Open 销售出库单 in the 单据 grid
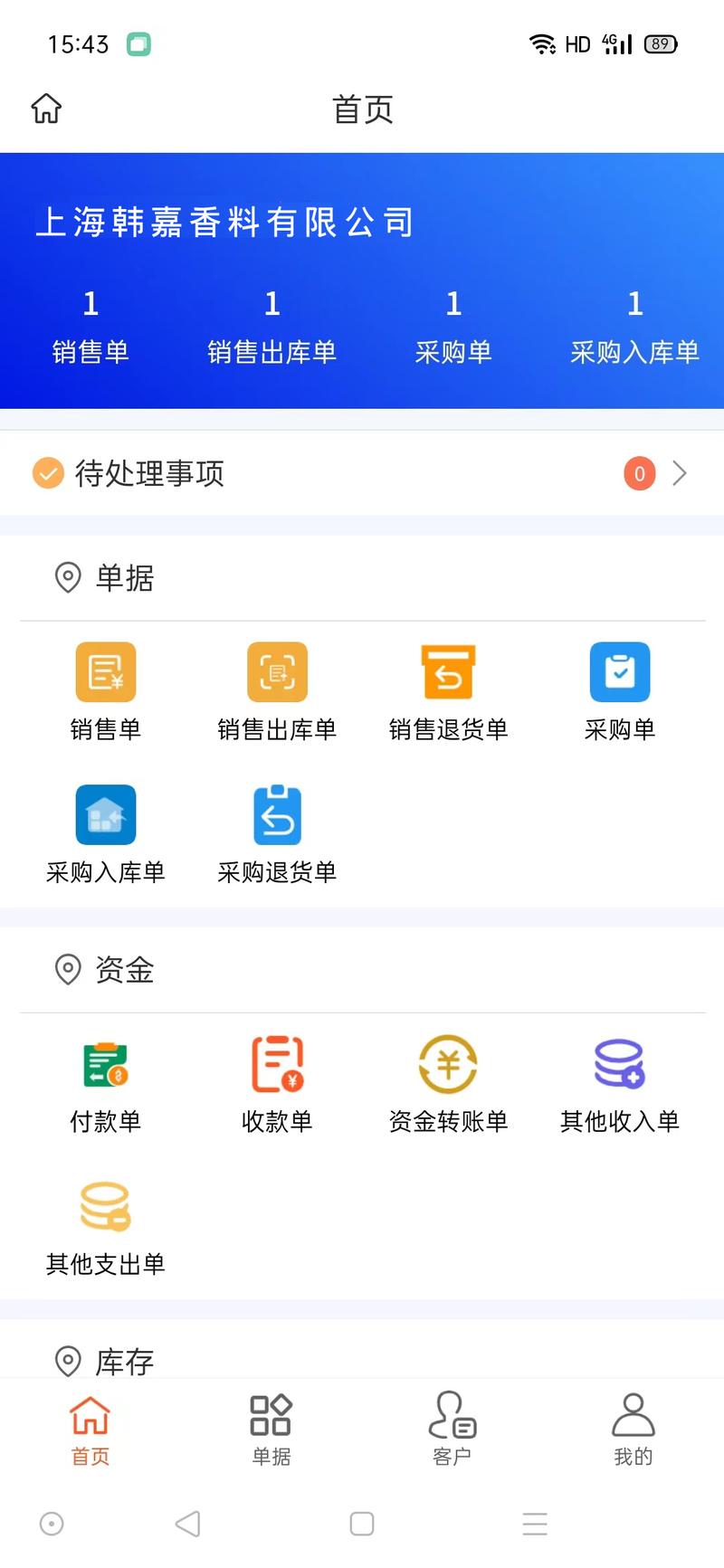Image resolution: width=724 pixels, height=1568 pixels. pos(277,691)
